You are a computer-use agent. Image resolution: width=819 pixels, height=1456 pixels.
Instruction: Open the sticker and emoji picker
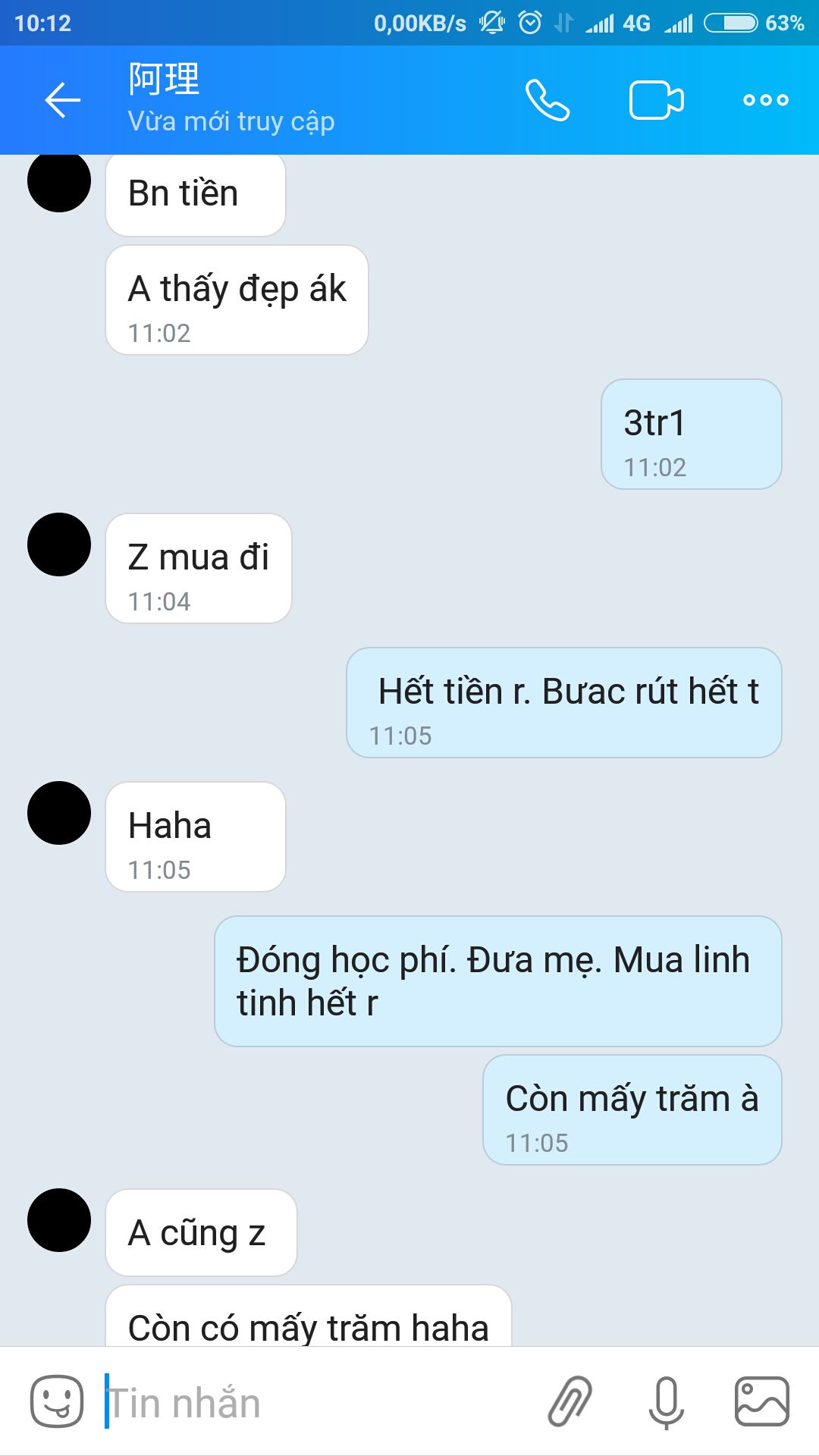click(x=57, y=1401)
